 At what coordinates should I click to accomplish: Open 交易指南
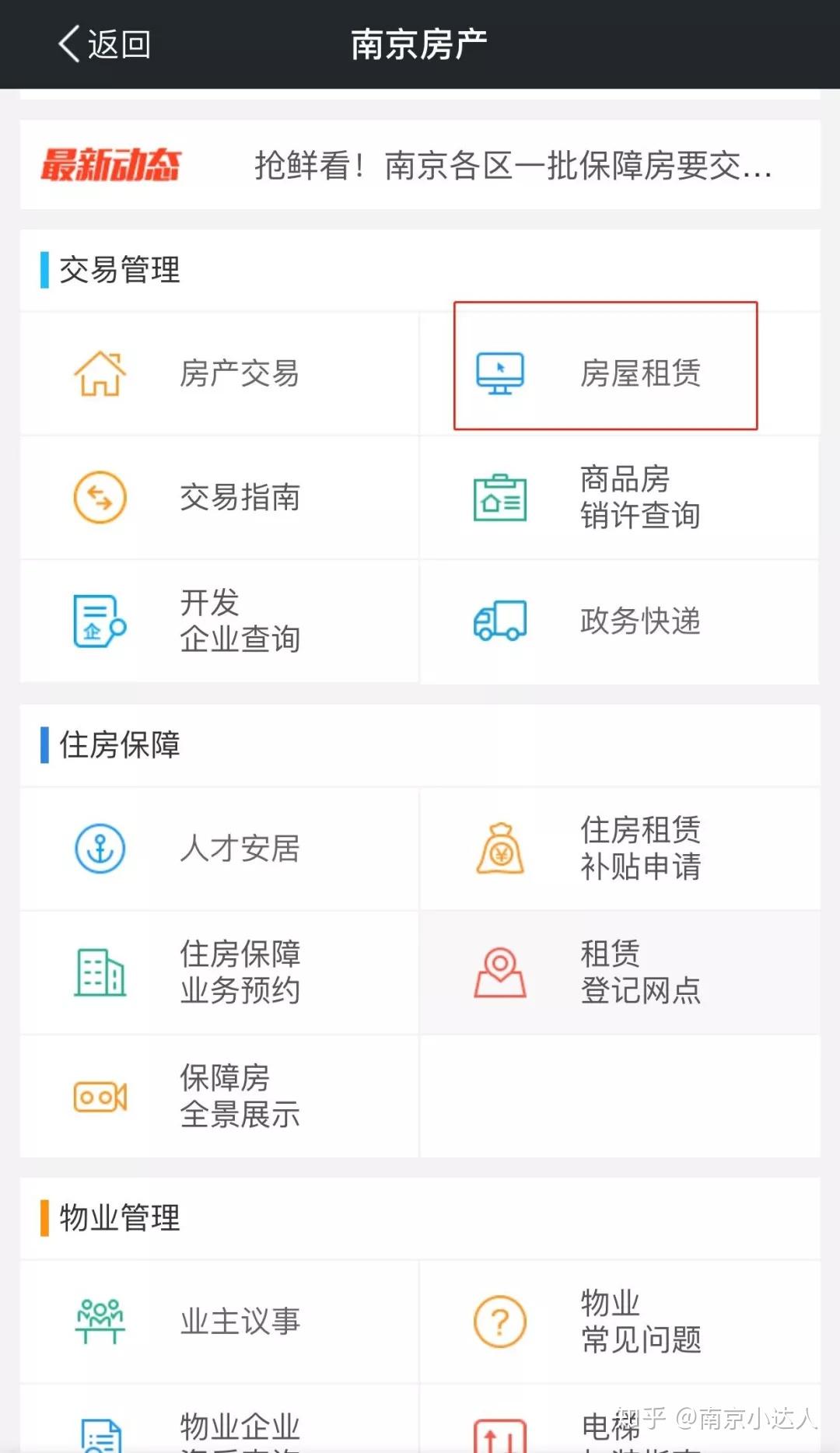(219, 497)
